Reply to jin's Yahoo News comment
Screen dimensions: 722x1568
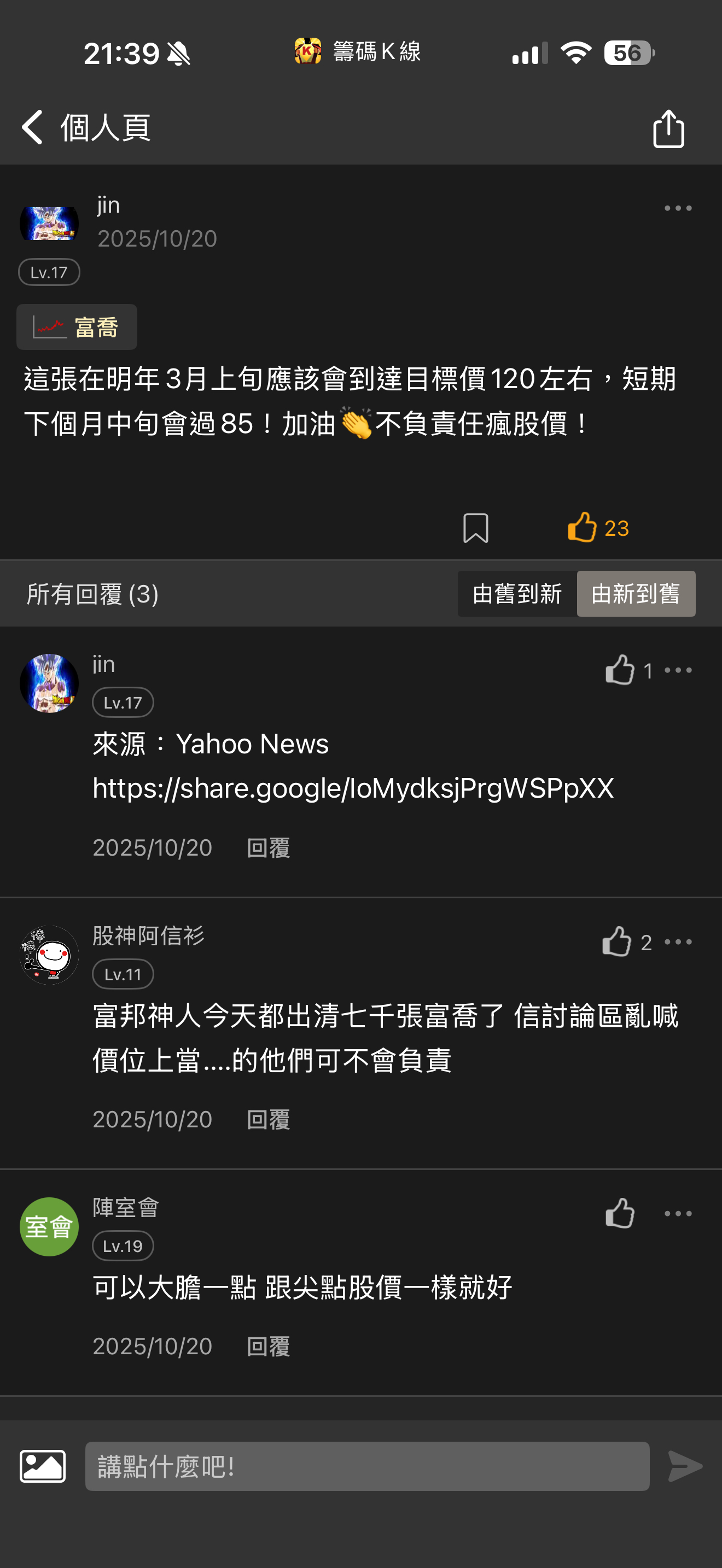(268, 847)
